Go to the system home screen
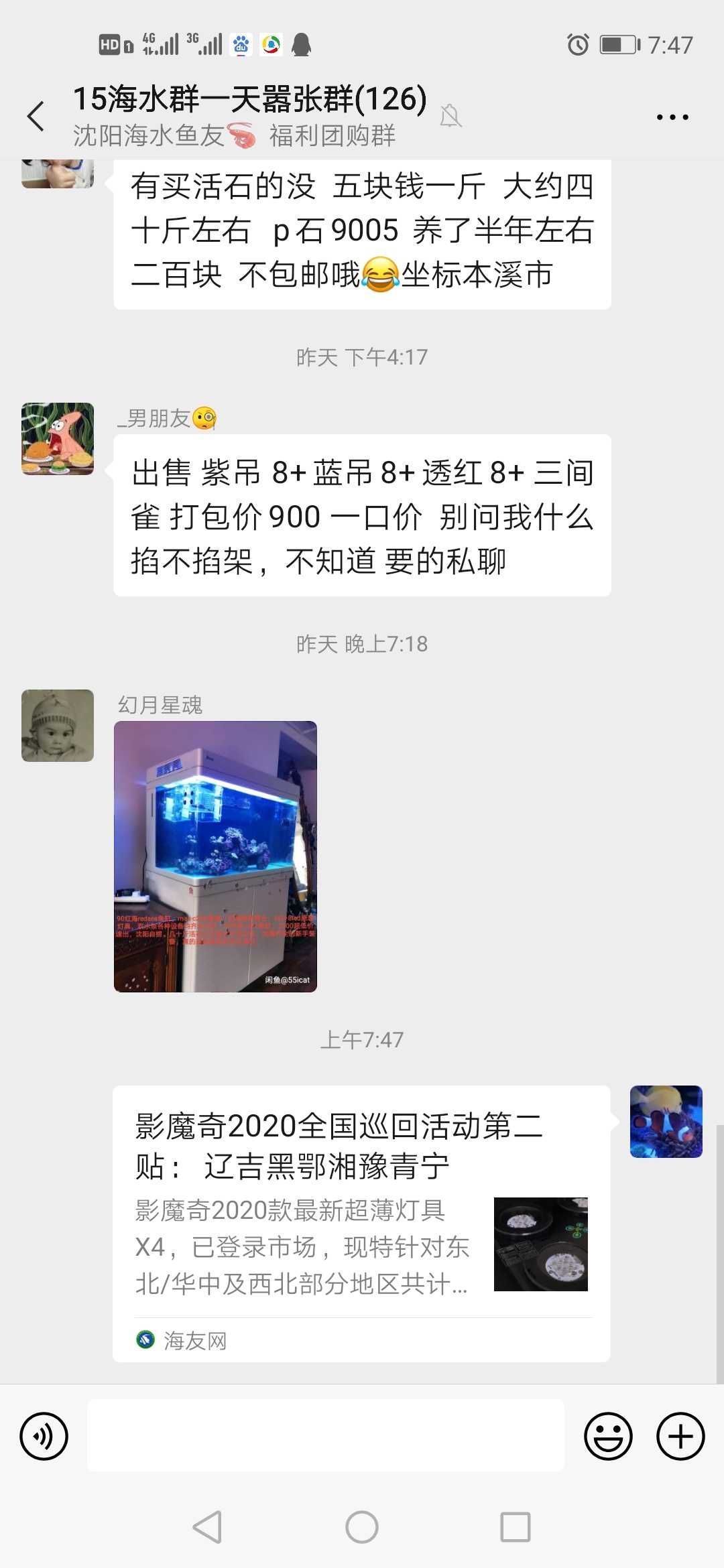The width and height of the screenshot is (724, 1568). pos(362,1528)
